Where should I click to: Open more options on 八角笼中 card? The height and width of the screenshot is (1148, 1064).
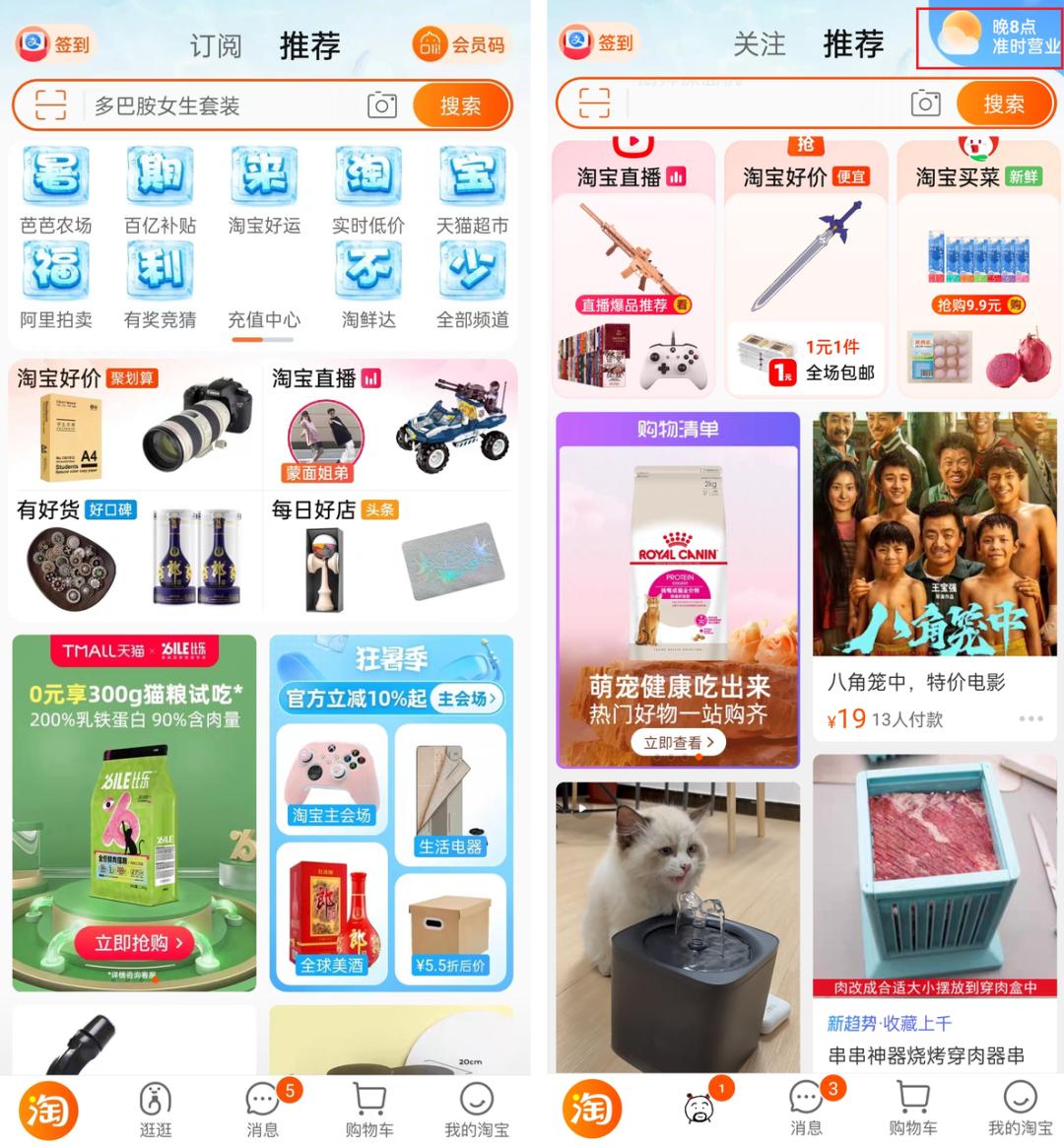tap(1031, 718)
